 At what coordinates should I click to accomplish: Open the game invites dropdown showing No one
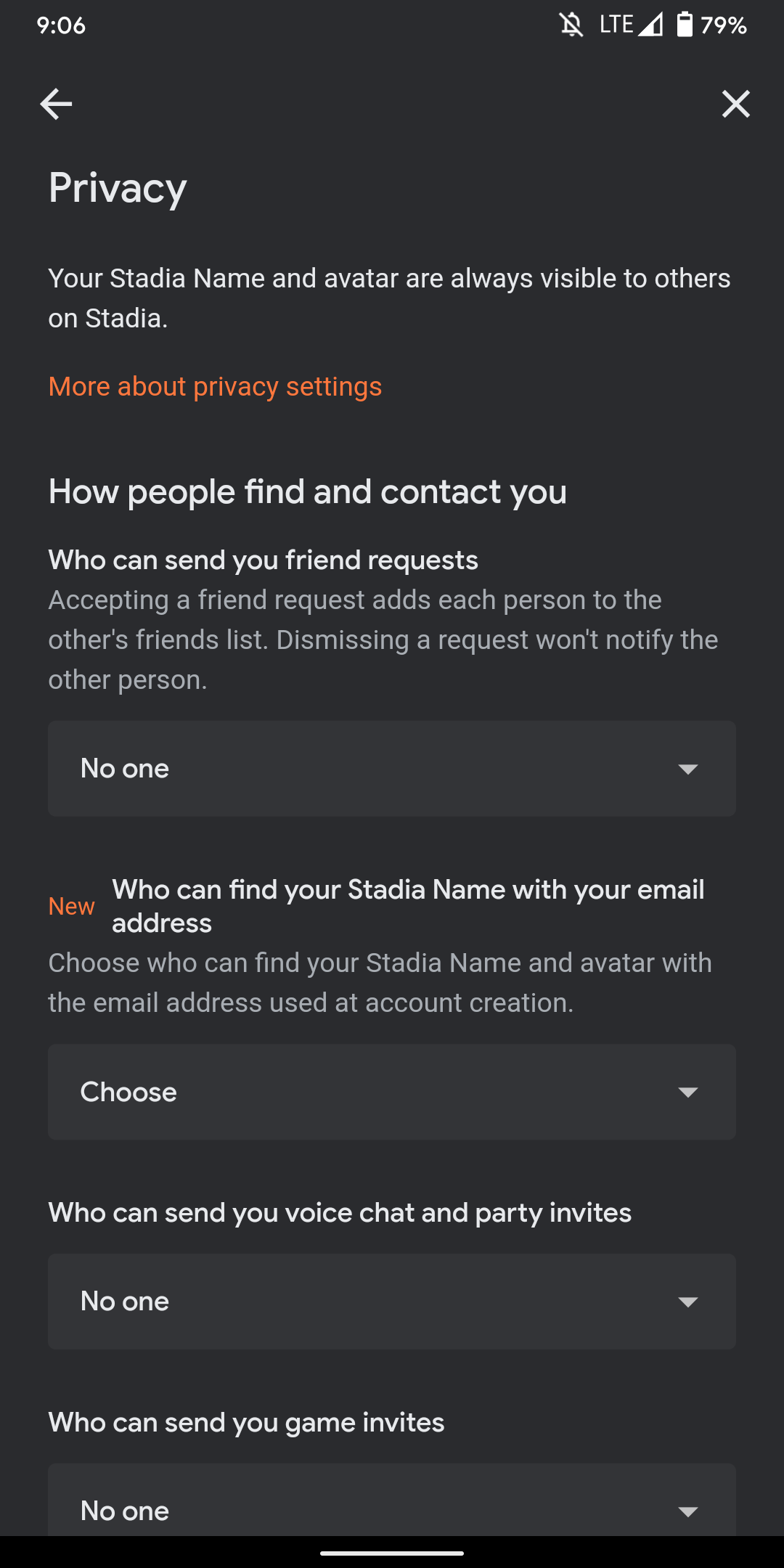coord(392,1510)
